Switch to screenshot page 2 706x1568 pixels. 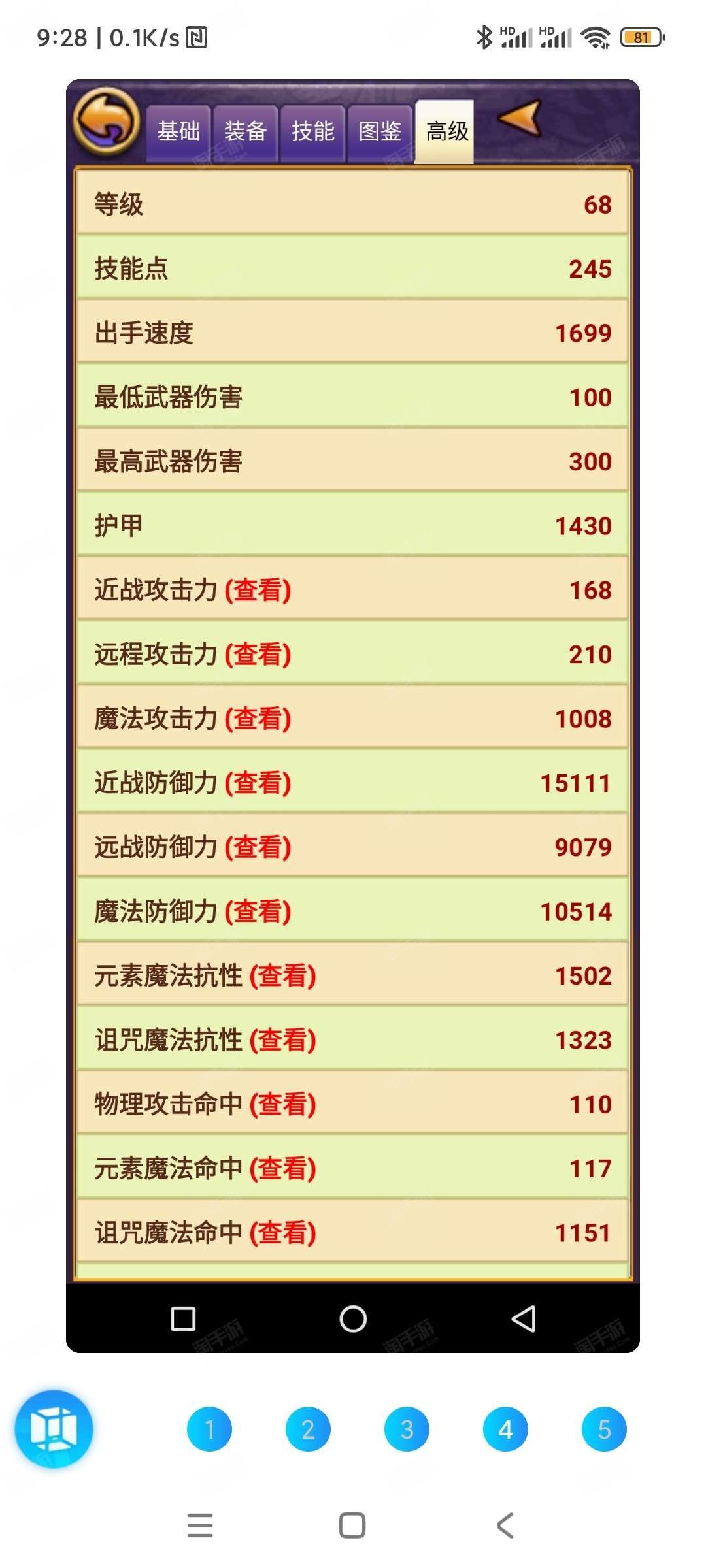(308, 1429)
